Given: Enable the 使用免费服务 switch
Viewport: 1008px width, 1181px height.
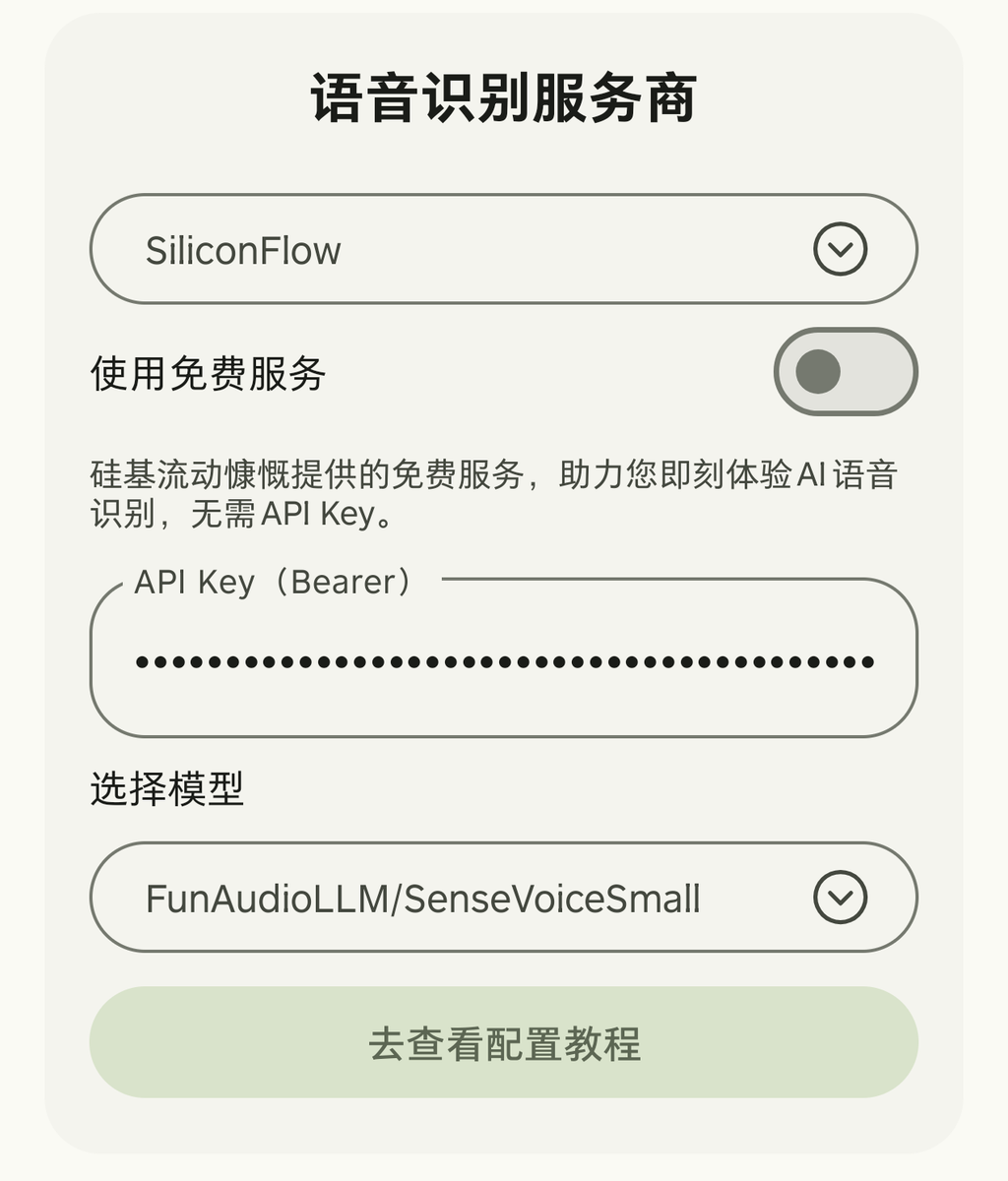Looking at the screenshot, I should [x=845, y=372].
